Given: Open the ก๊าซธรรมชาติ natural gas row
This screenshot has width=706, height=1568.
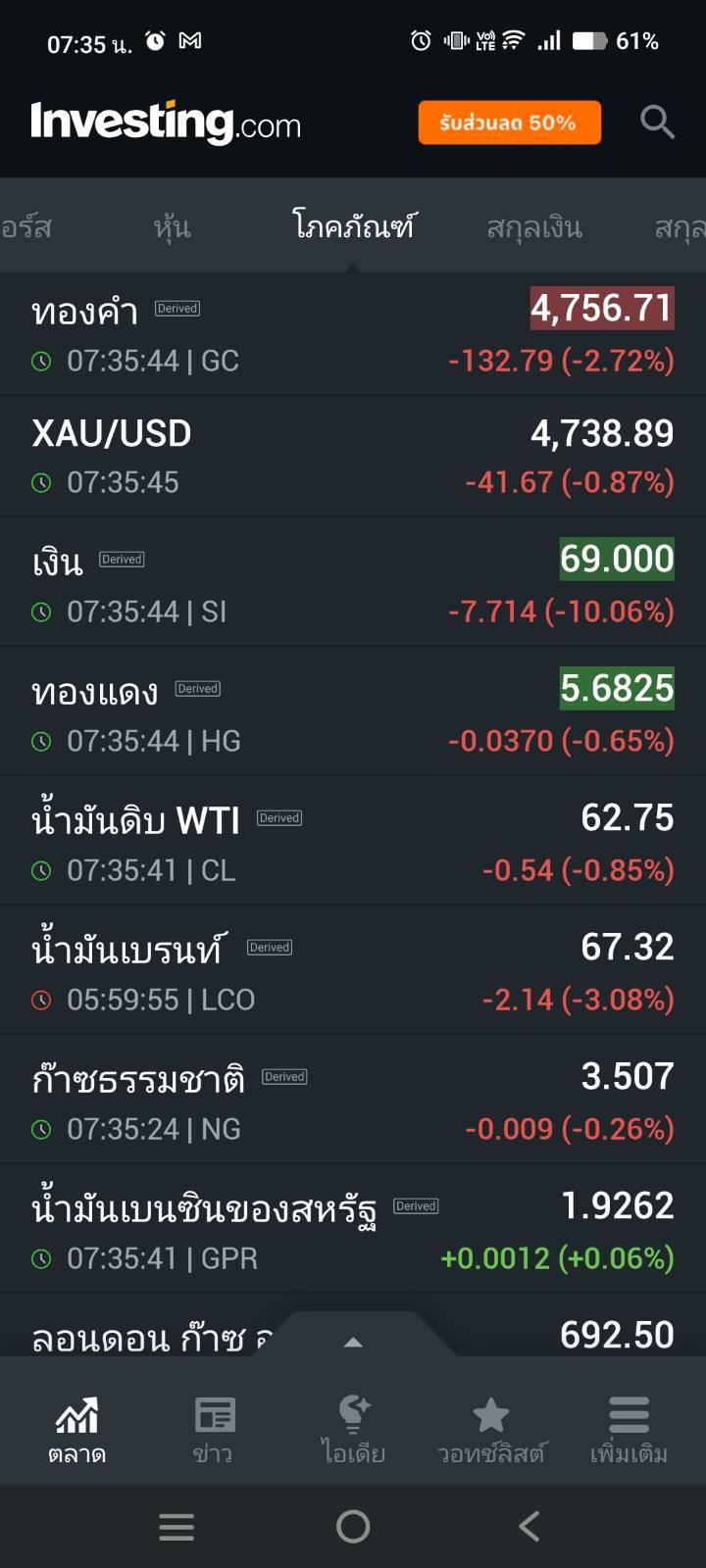Looking at the screenshot, I should click(x=353, y=1101).
